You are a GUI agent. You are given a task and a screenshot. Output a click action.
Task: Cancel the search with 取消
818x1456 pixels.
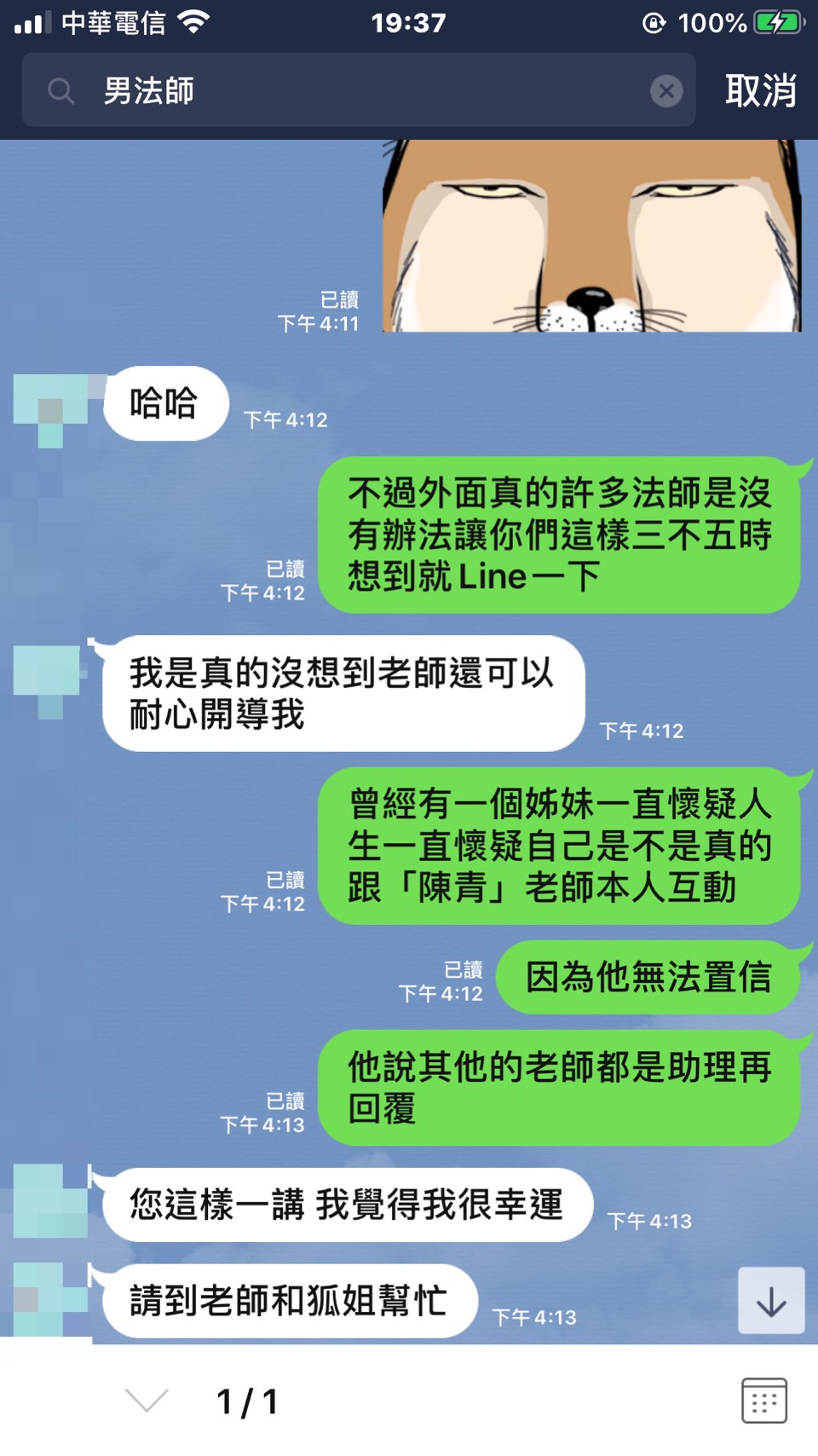760,90
